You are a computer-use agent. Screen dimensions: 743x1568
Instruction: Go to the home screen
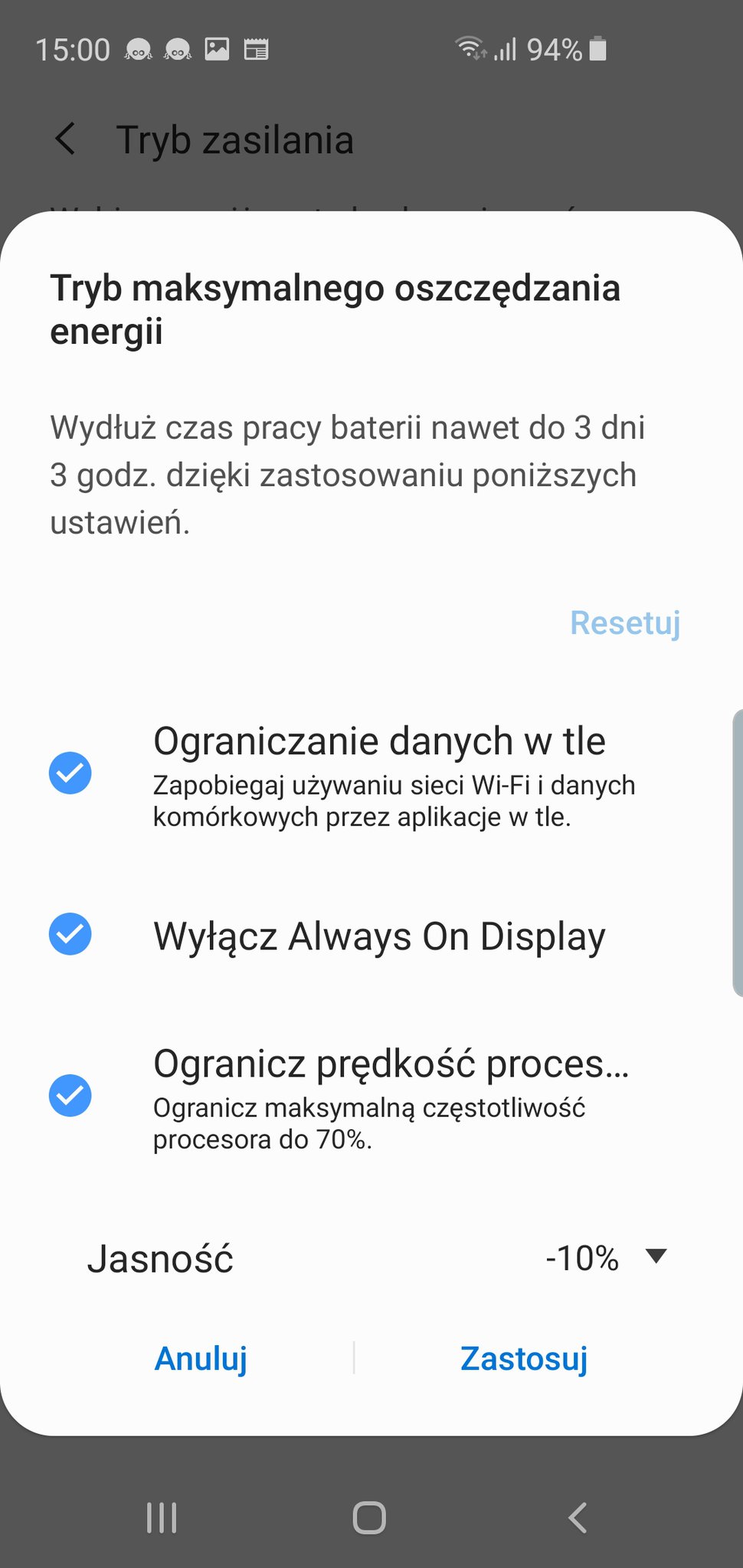pos(369,1517)
